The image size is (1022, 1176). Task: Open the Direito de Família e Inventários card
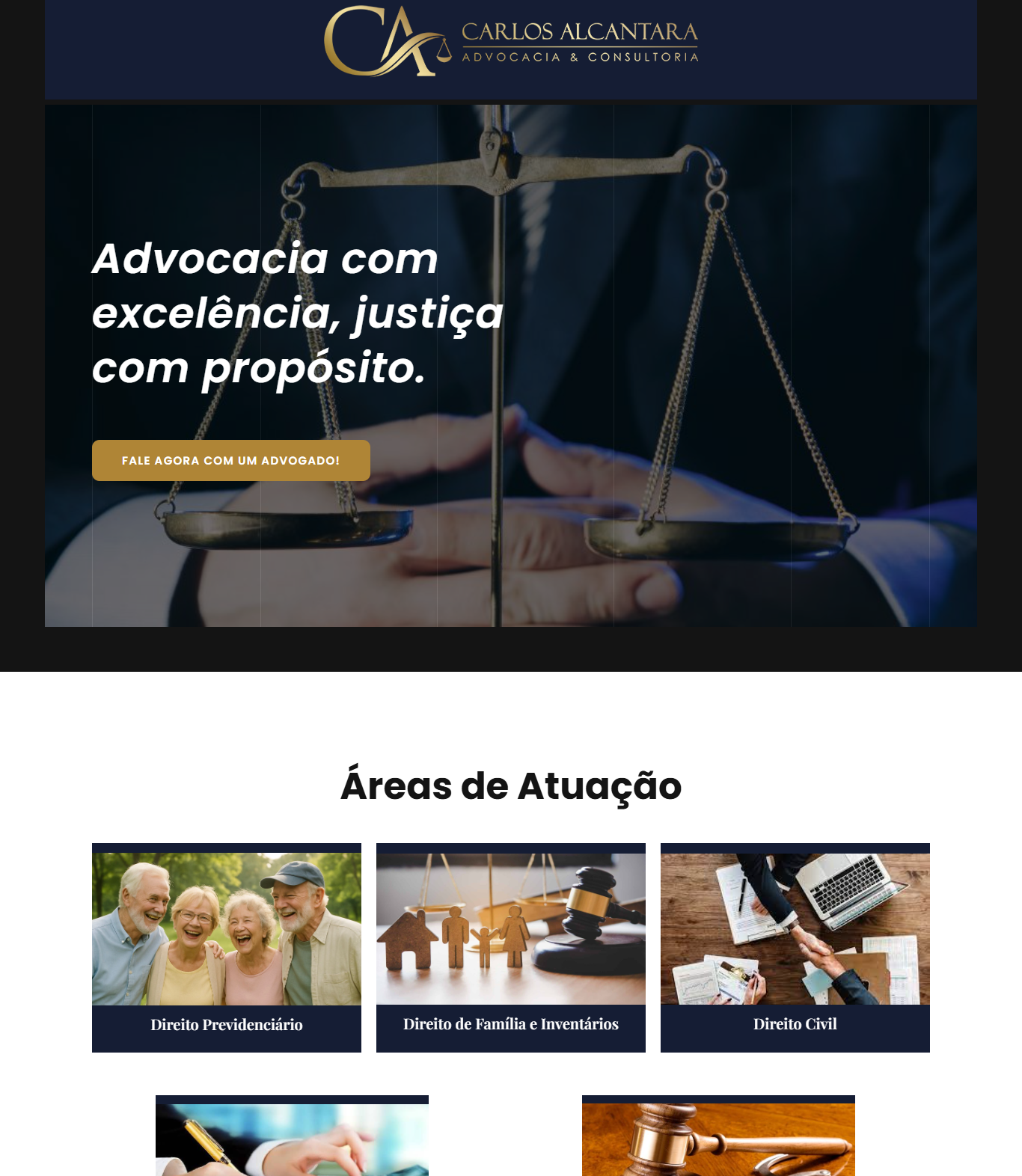tap(510, 947)
